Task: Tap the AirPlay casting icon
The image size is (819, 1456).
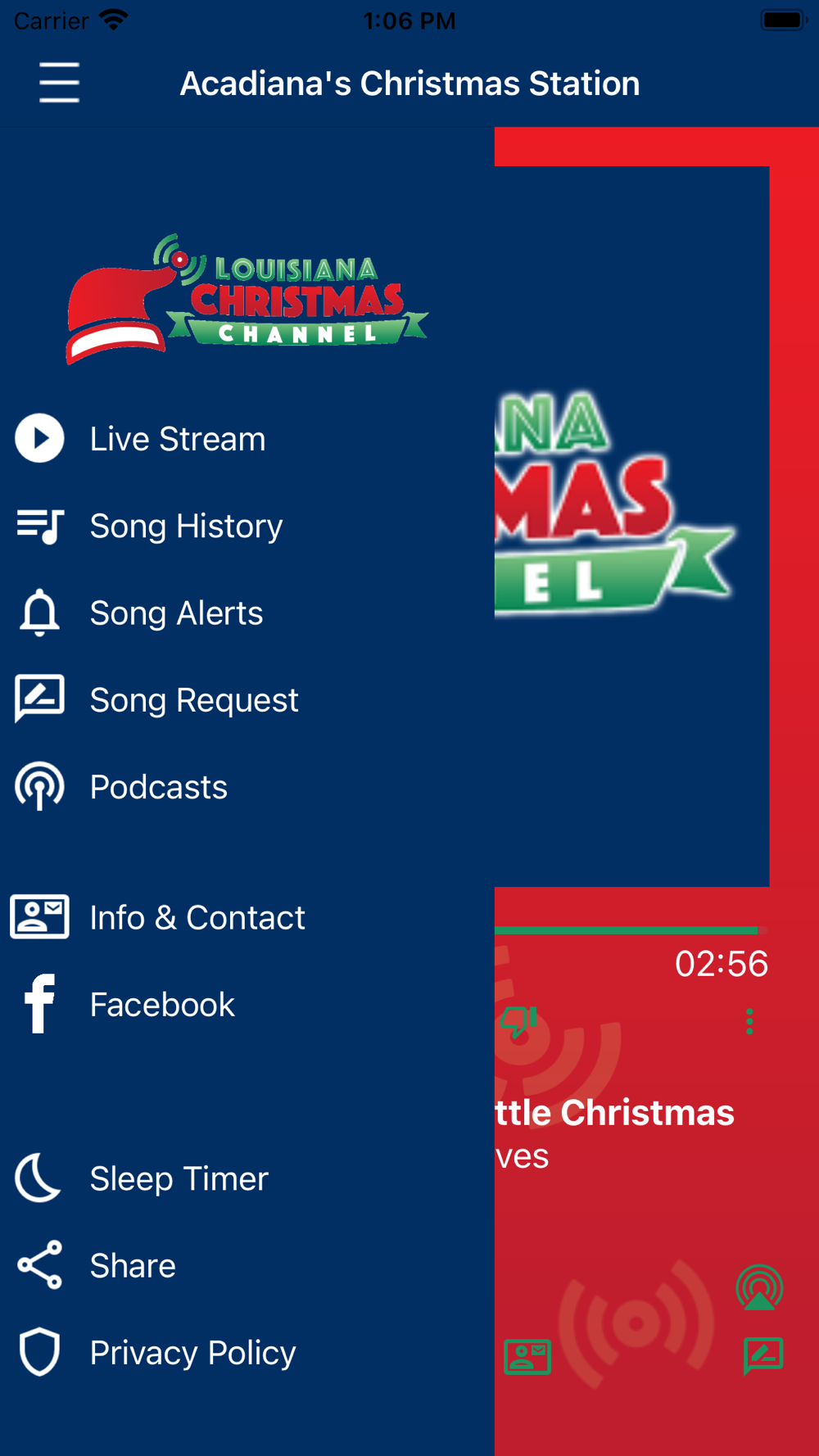Action: (x=759, y=1288)
